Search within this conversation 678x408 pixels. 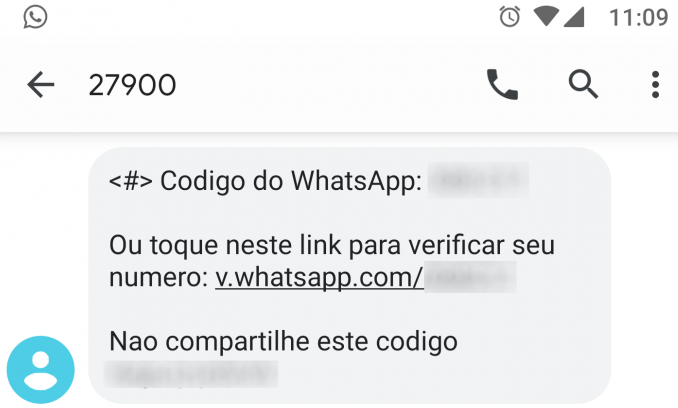coord(583,85)
